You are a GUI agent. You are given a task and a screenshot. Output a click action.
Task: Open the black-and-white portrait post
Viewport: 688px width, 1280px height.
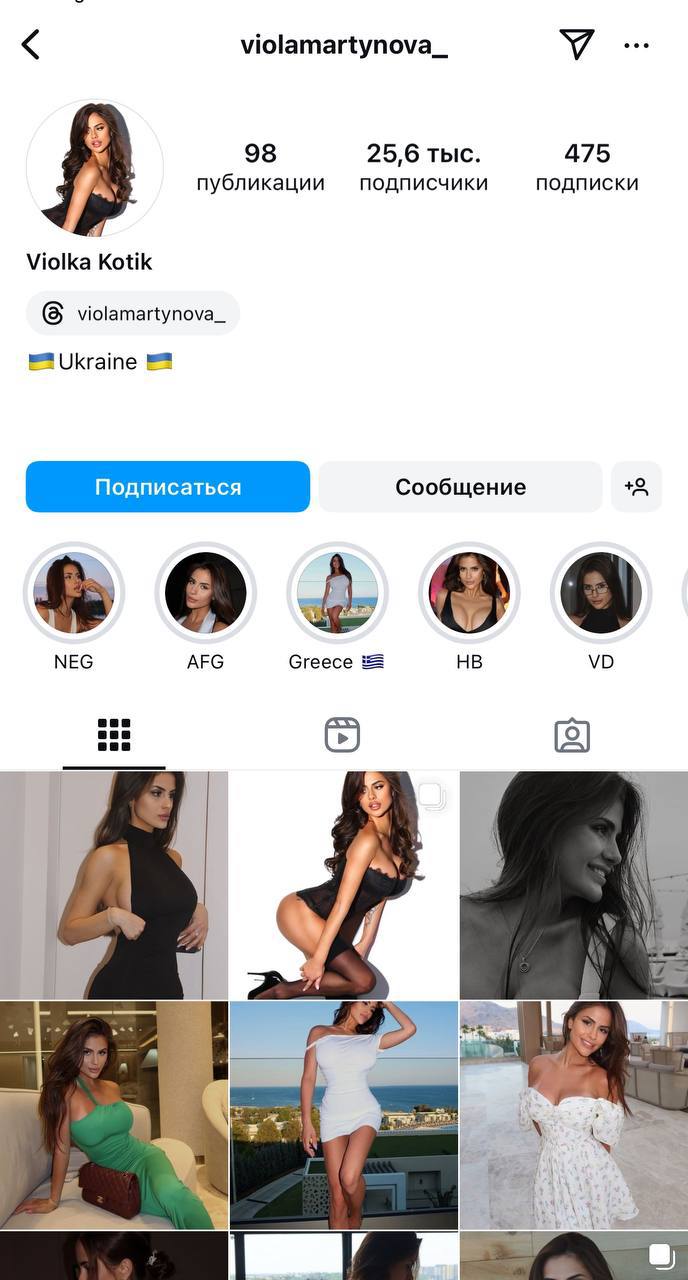(574, 885)
